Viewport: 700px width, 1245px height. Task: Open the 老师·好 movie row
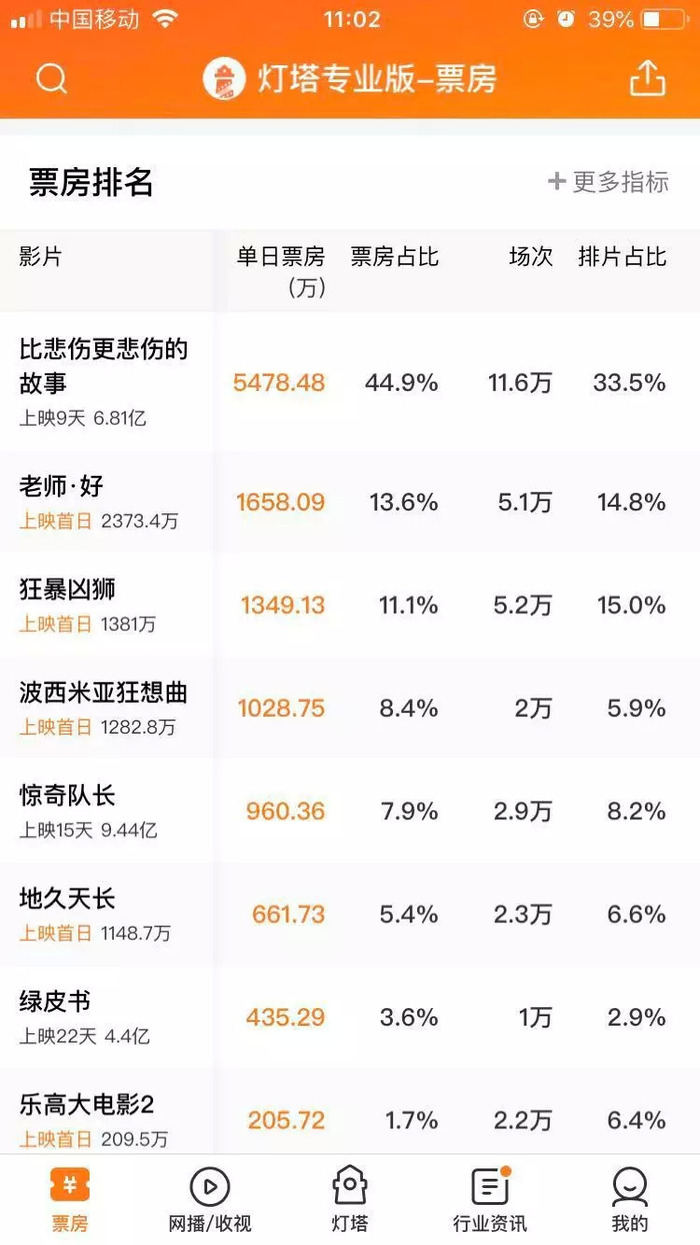pyautogui.click(x=350, y=502)
